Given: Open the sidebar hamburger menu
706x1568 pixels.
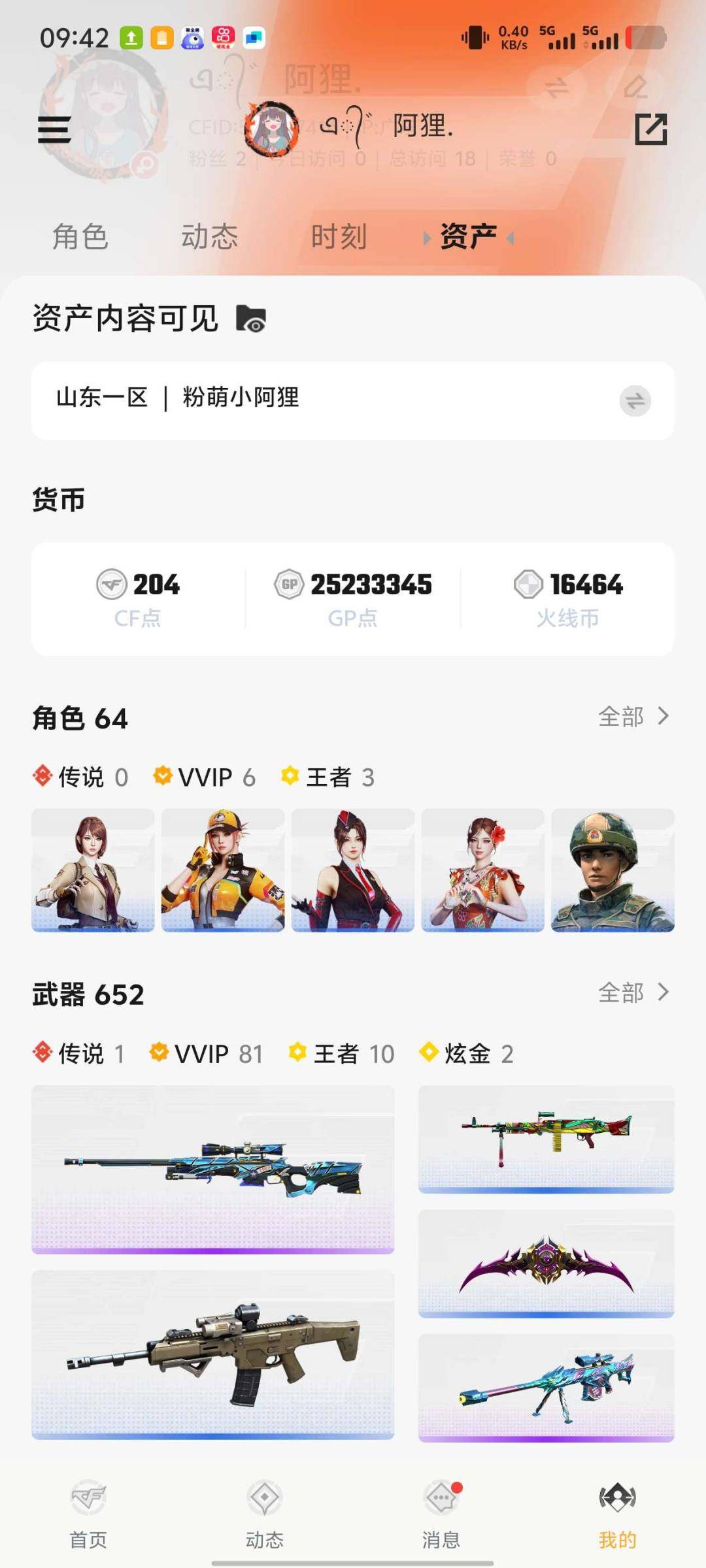Looking at the screenshot, I should pos(55,130).
